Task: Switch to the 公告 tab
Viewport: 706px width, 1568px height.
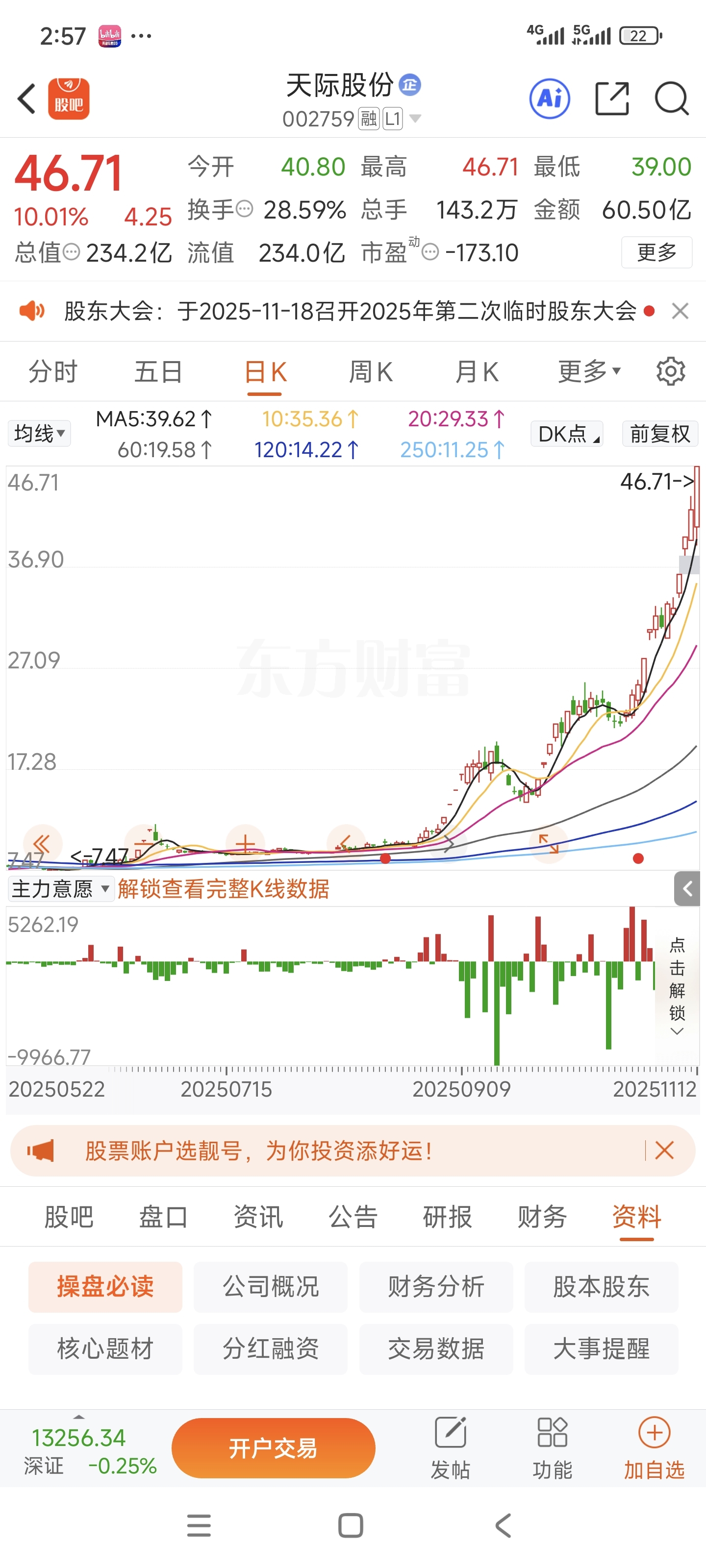Action: 353,1217
